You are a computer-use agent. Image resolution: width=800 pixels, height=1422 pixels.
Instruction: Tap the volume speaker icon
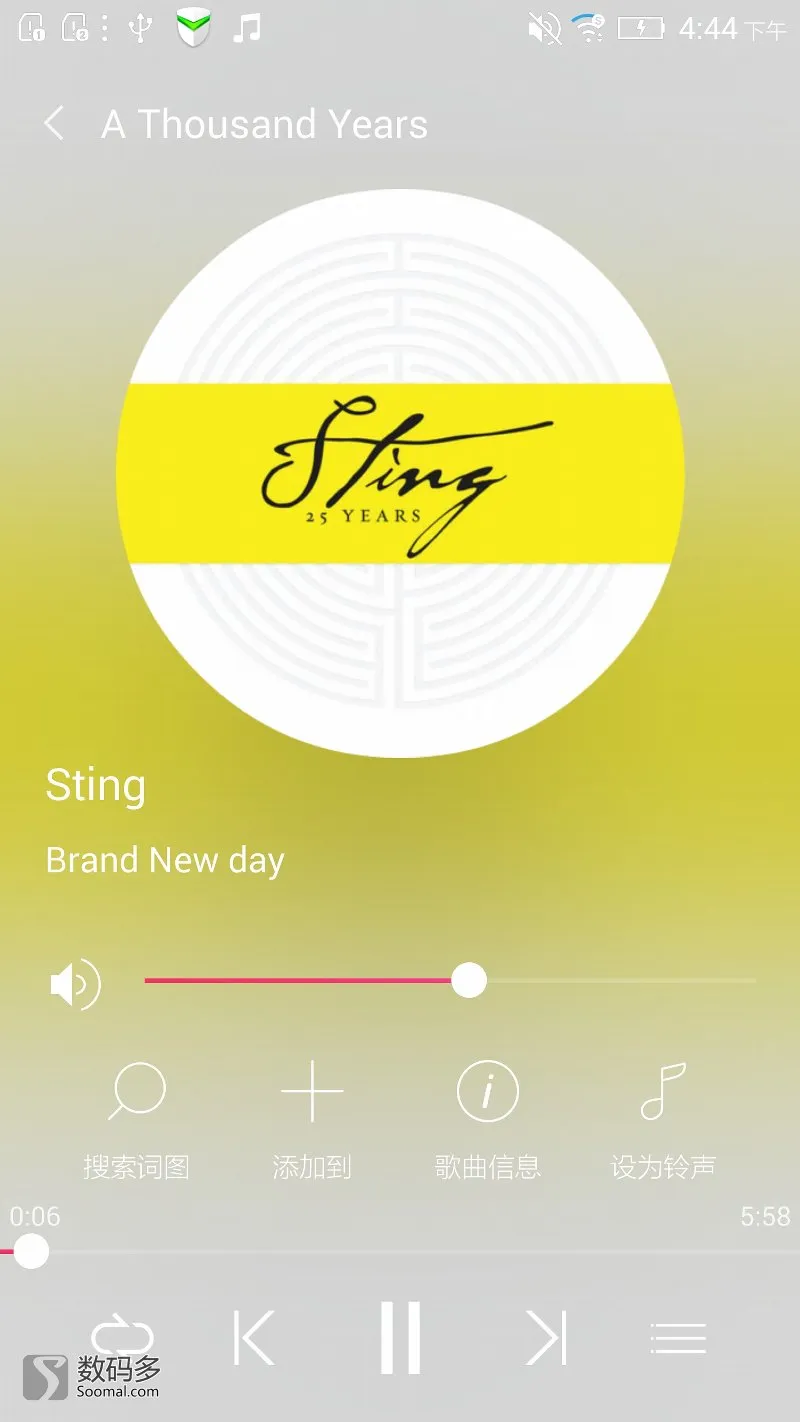click(75, 984)
